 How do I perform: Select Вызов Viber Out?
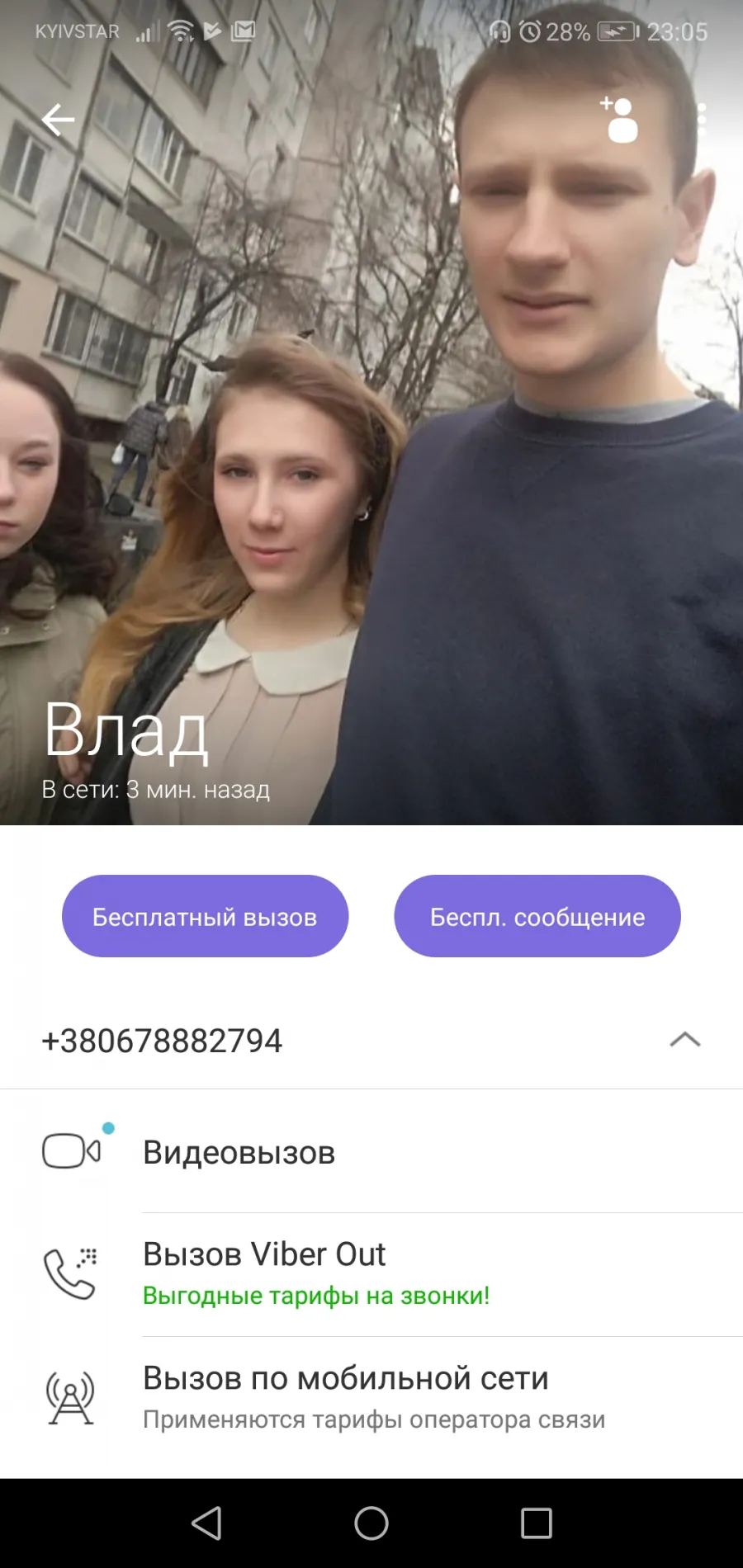coord(371,1274)
